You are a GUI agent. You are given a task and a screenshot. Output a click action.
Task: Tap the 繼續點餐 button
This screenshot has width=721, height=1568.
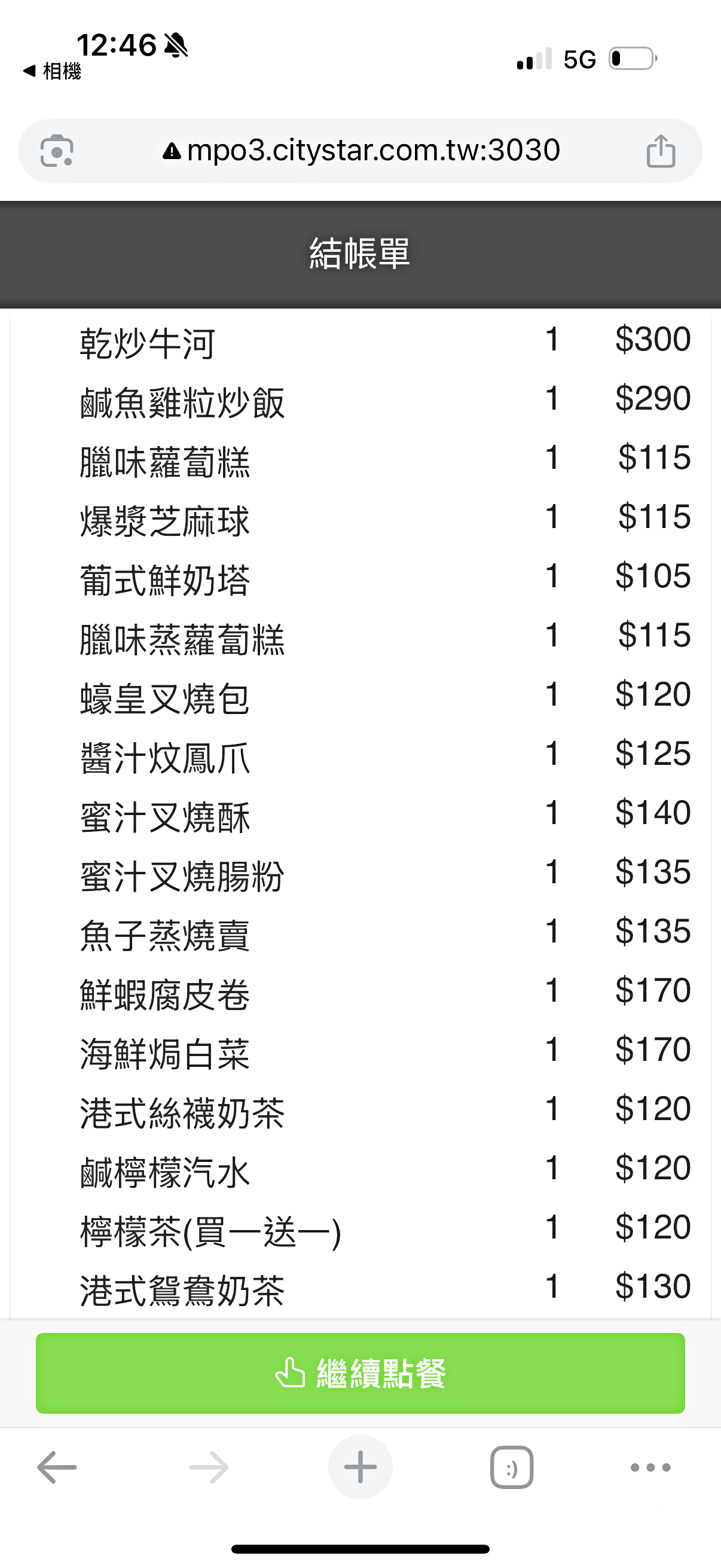[360, 1373]
